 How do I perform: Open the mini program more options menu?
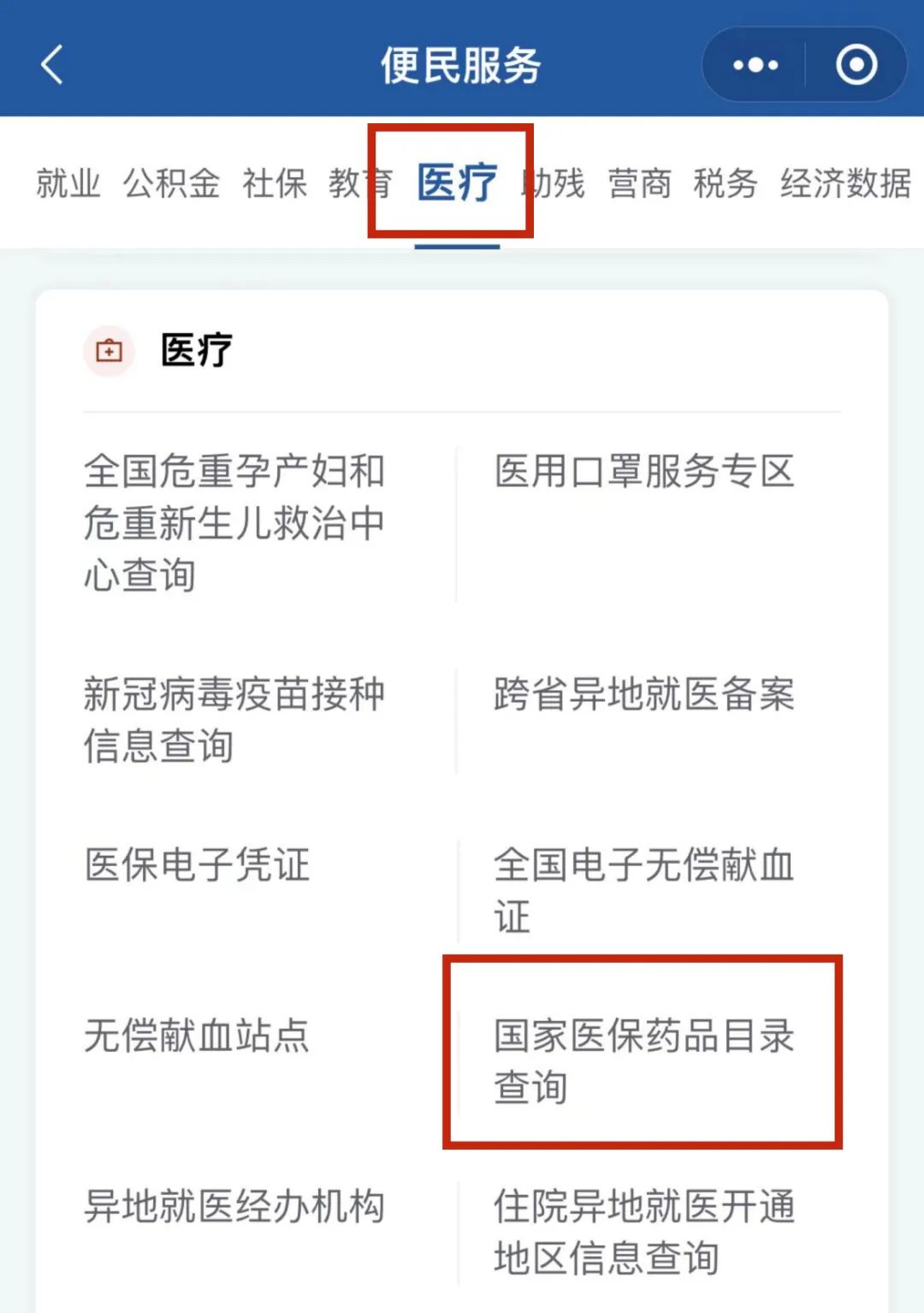tap(755, 65)
